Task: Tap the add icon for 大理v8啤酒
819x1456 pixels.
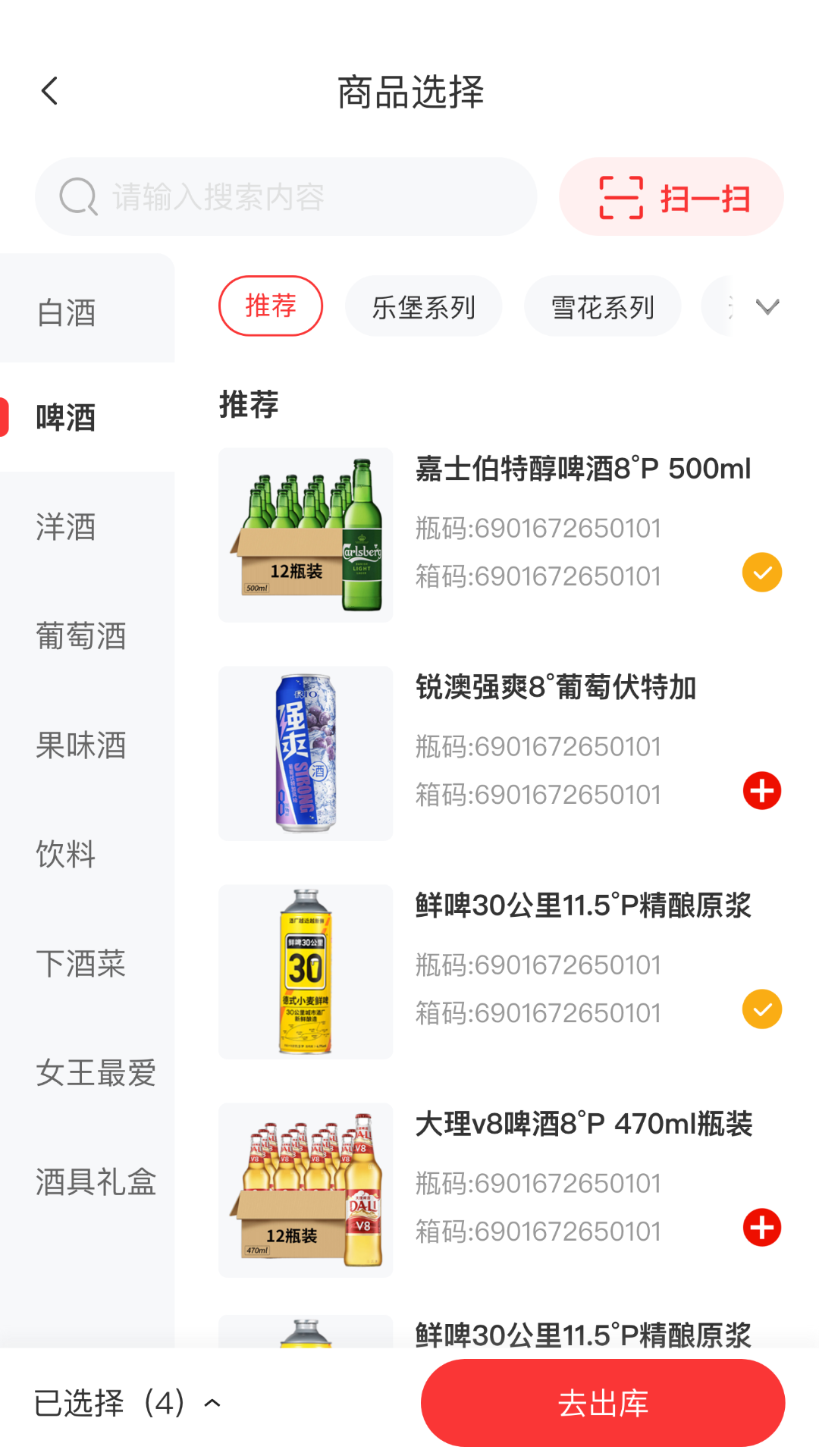Action: pos(761,1228)
